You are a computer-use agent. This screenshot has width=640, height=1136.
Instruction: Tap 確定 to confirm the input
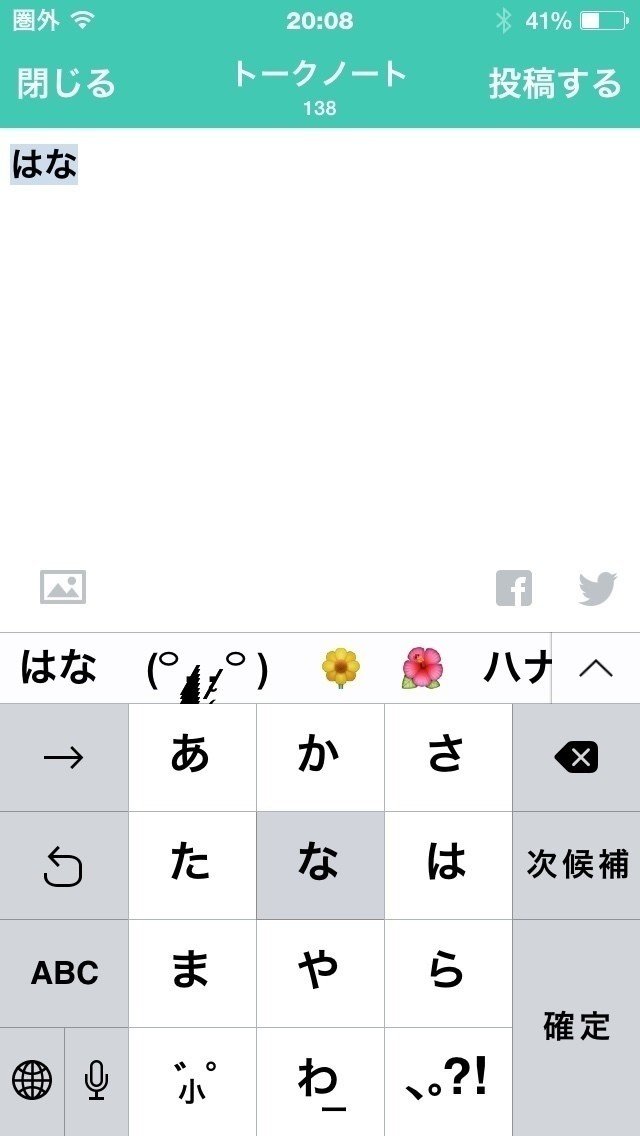(x=576, y=1027)
